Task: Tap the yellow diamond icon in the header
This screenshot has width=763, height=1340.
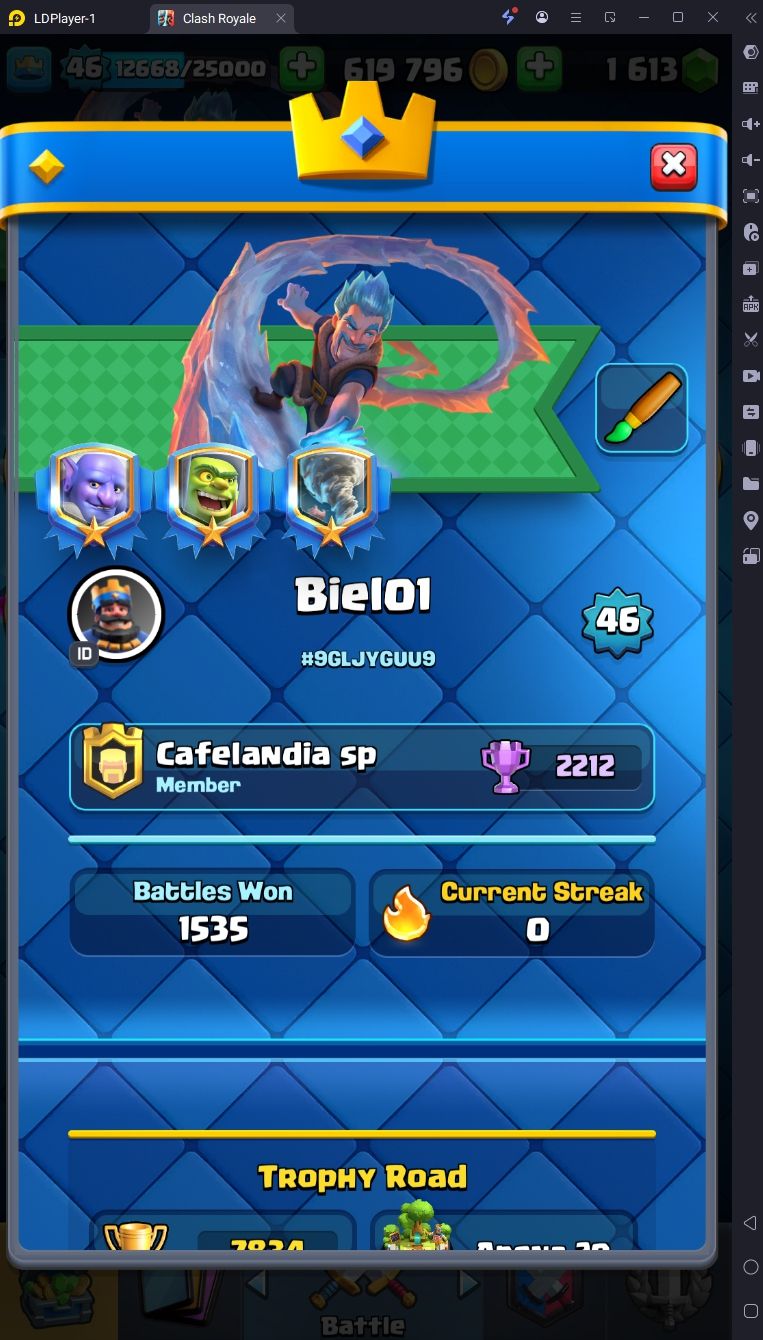Action: pos(46,167)
